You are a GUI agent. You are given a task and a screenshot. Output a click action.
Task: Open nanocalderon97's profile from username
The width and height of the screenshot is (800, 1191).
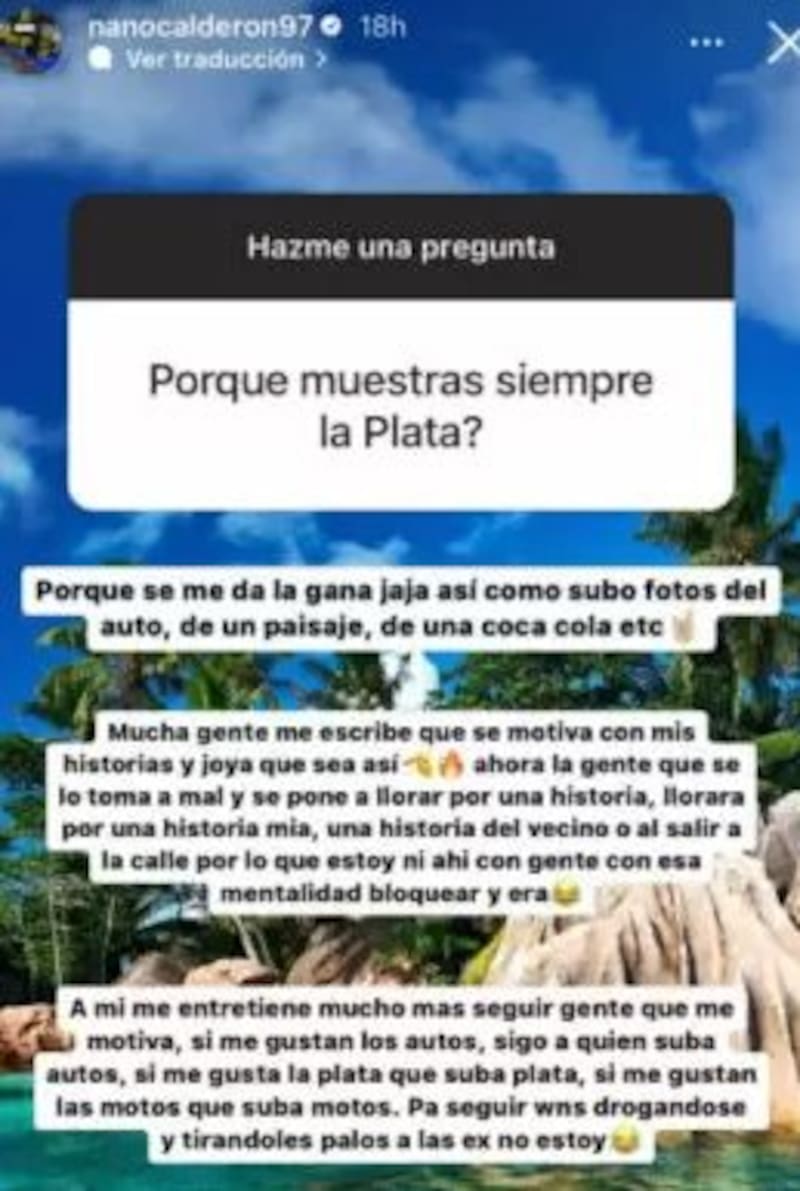200,27
